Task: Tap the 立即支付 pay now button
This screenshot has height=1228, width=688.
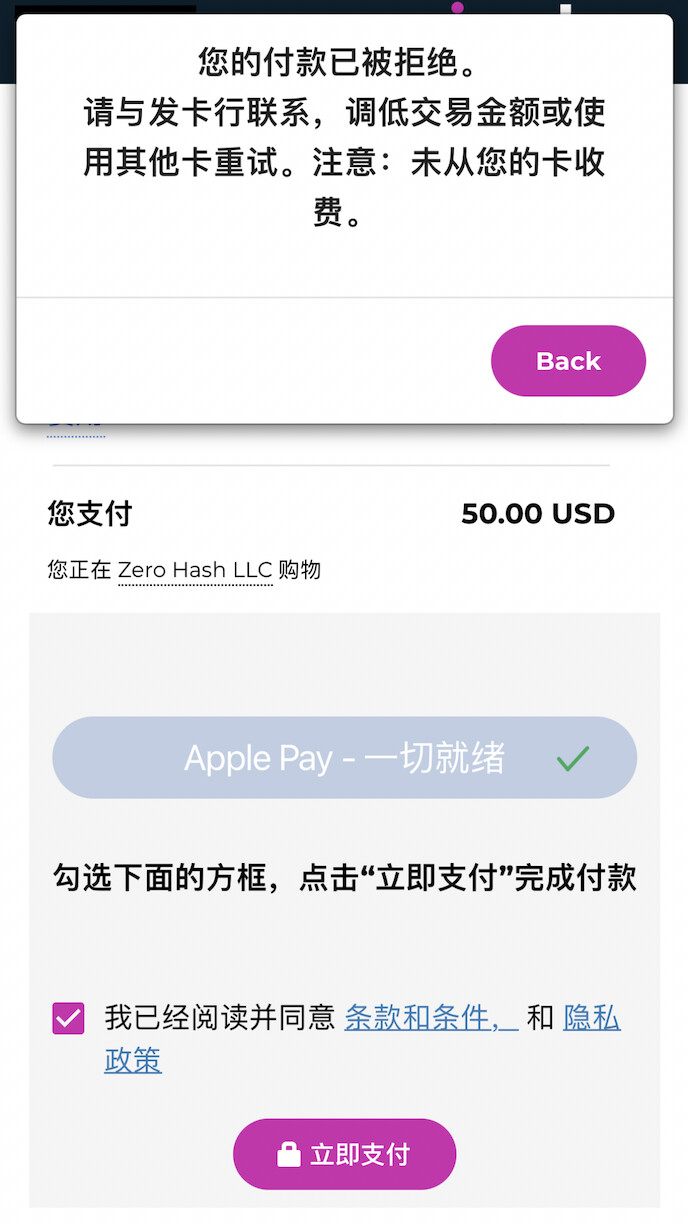Action: tap(344, 1154)
